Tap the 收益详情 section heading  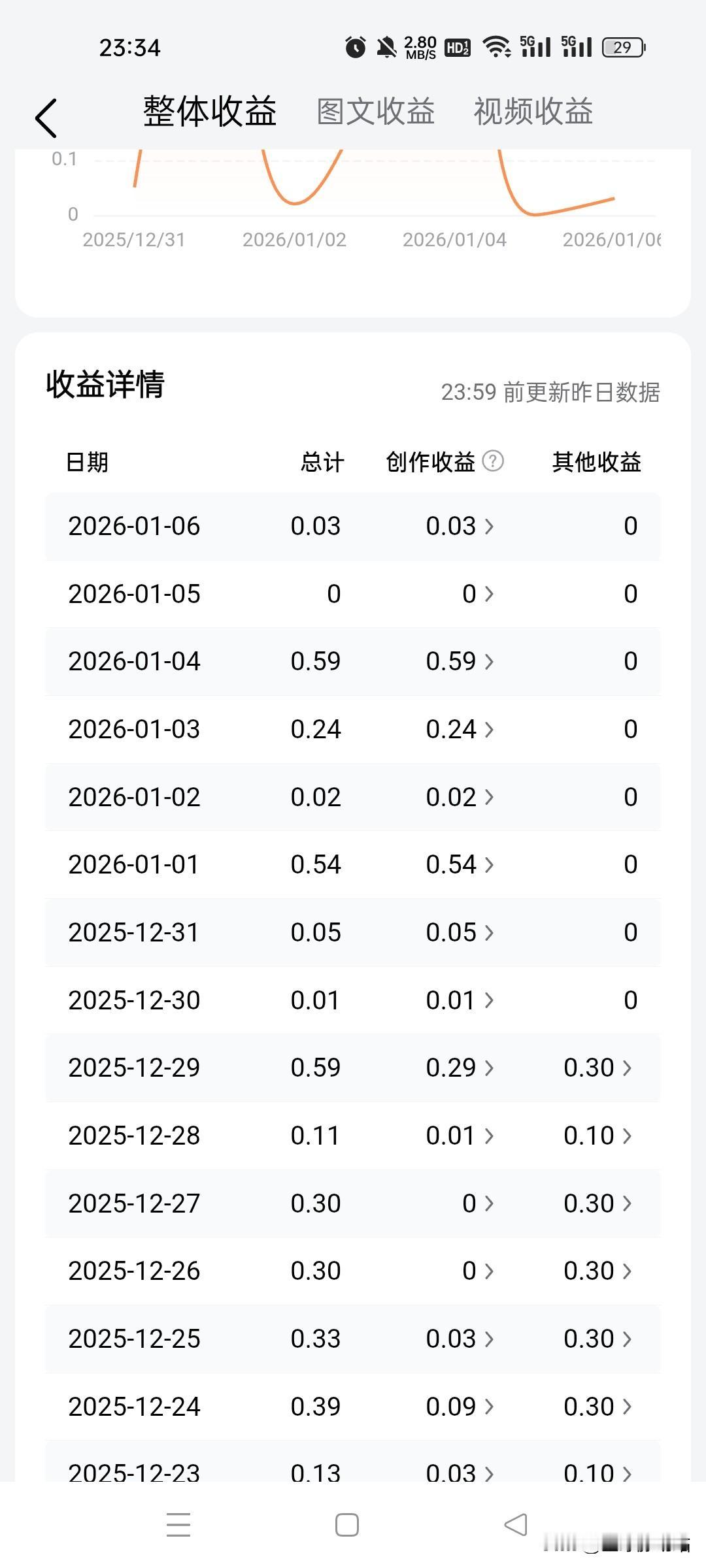click(x=105, y=385)
